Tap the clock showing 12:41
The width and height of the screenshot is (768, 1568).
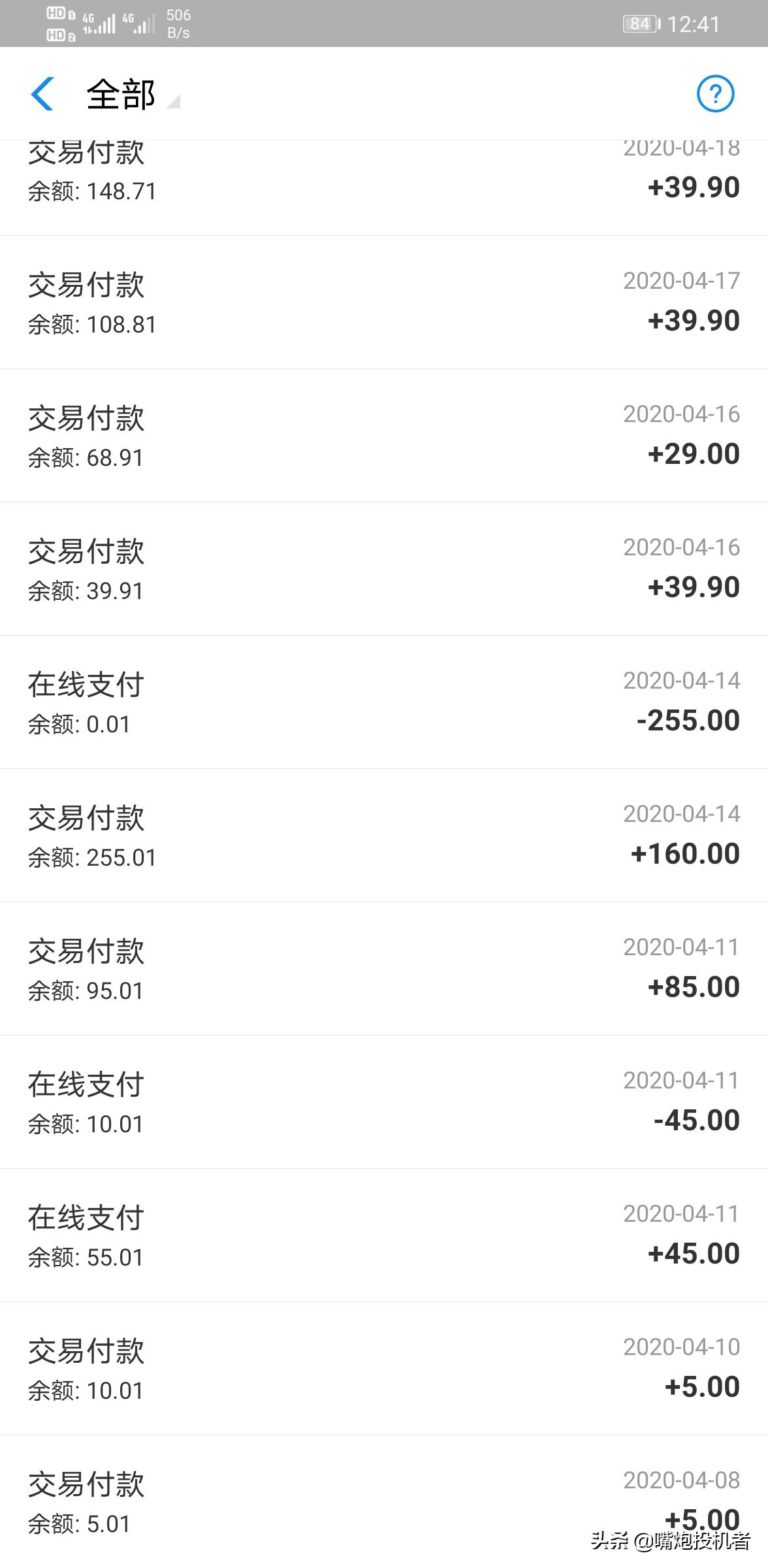point(694,23)
